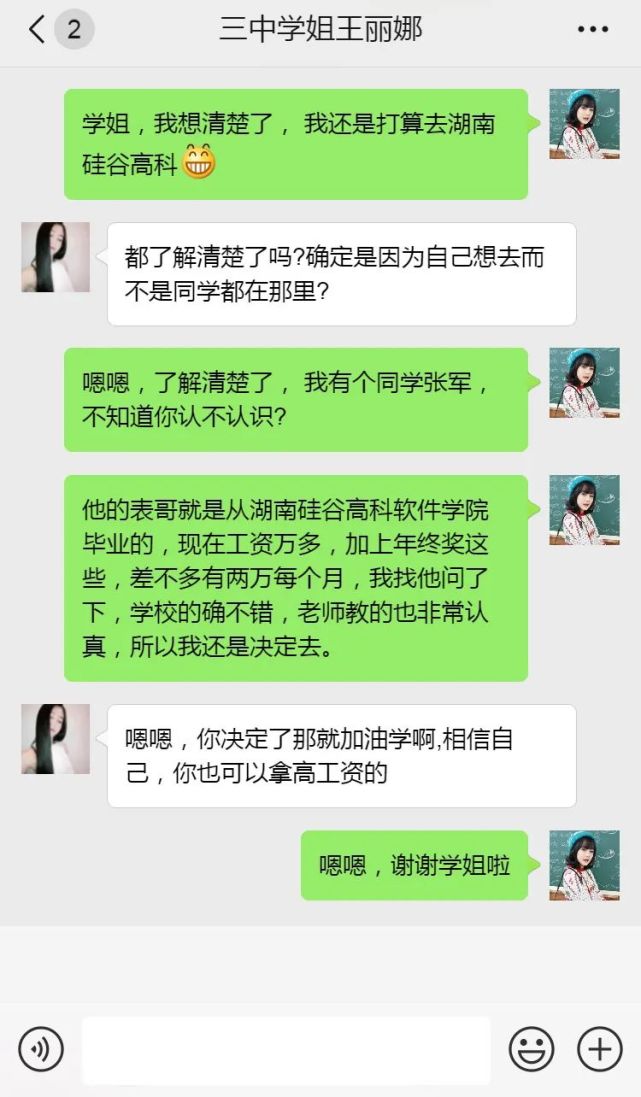Tap the message text field
The width and height of the screenshot is (641, 1097).
pos(286,1050)
